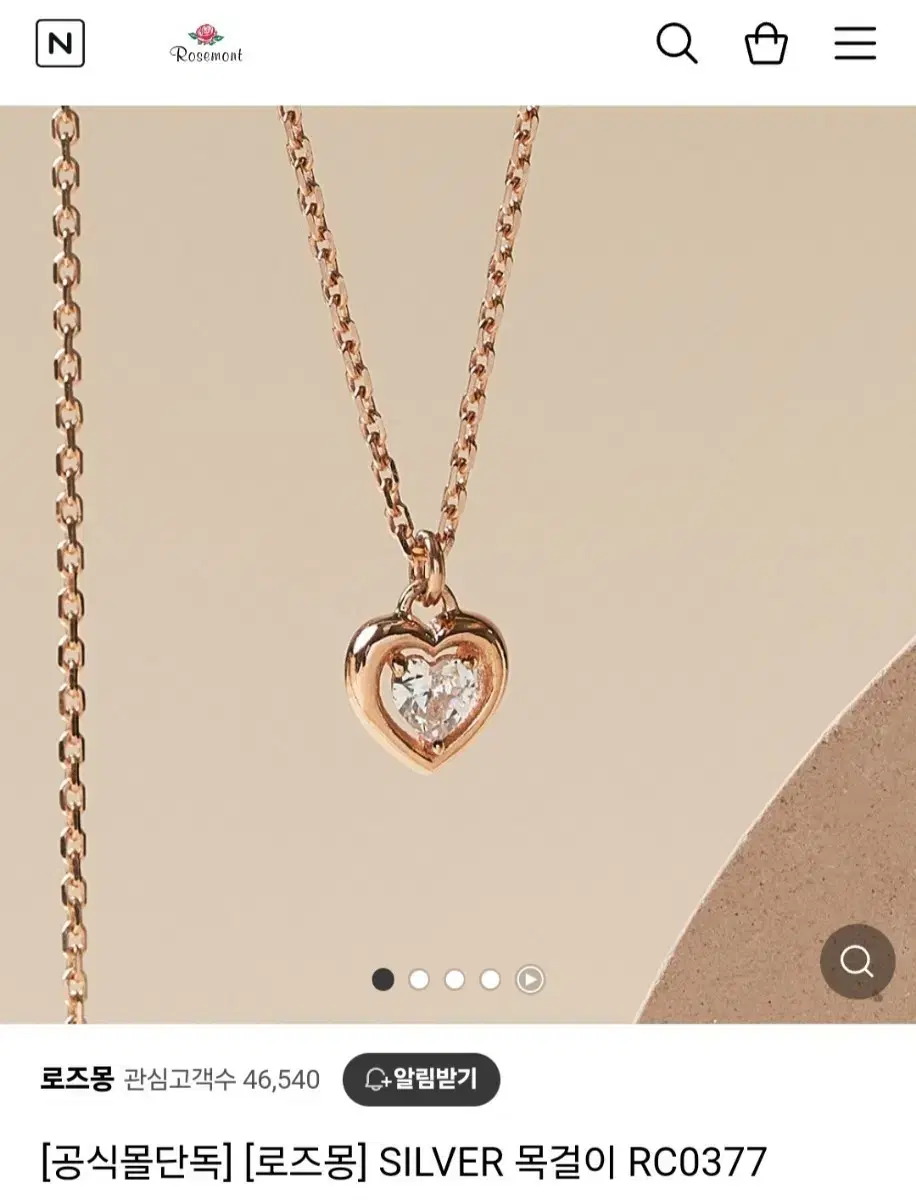This screenshot has width=916, height=1200.
Task: Click the Rosemont brand logo
Action: [207, 43]
